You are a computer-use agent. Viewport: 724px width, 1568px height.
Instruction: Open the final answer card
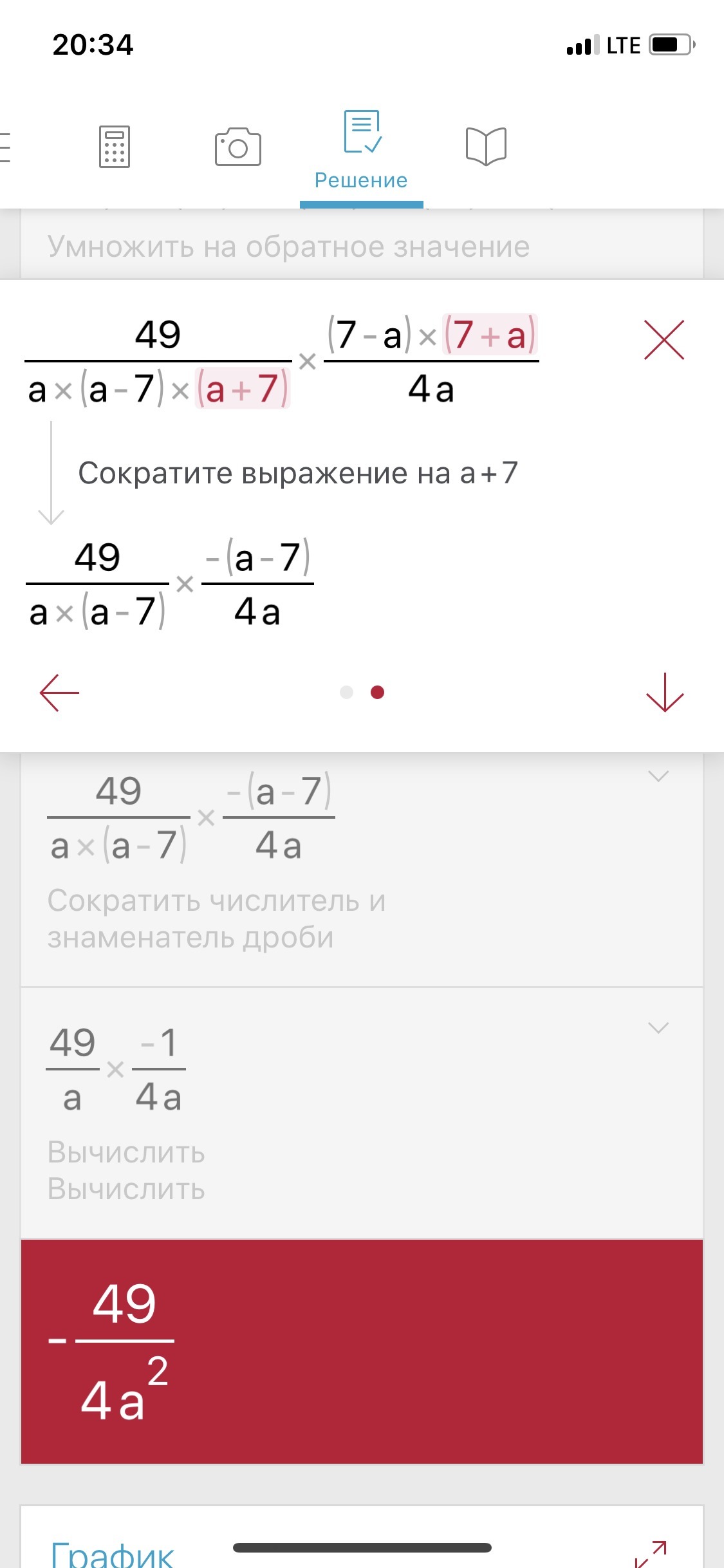click(x=362, y=1352)
